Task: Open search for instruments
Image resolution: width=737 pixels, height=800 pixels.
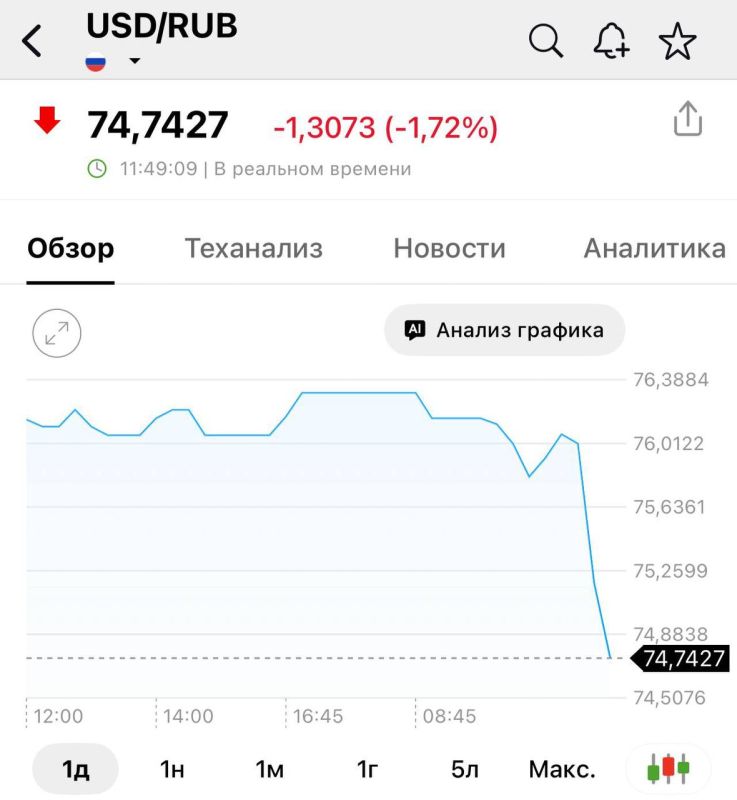Action: 546,41
